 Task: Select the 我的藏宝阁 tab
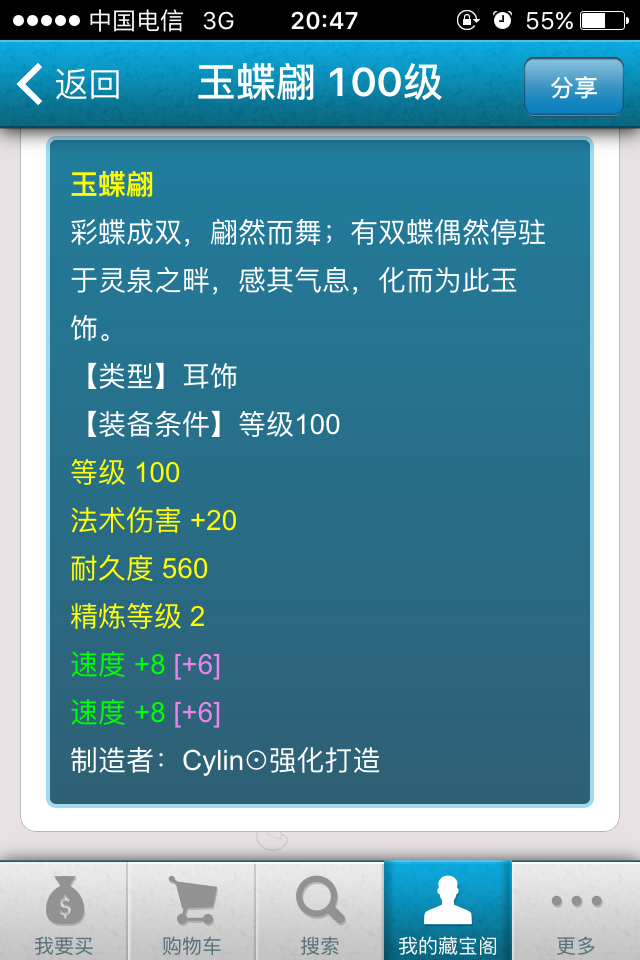click(447, 912)
